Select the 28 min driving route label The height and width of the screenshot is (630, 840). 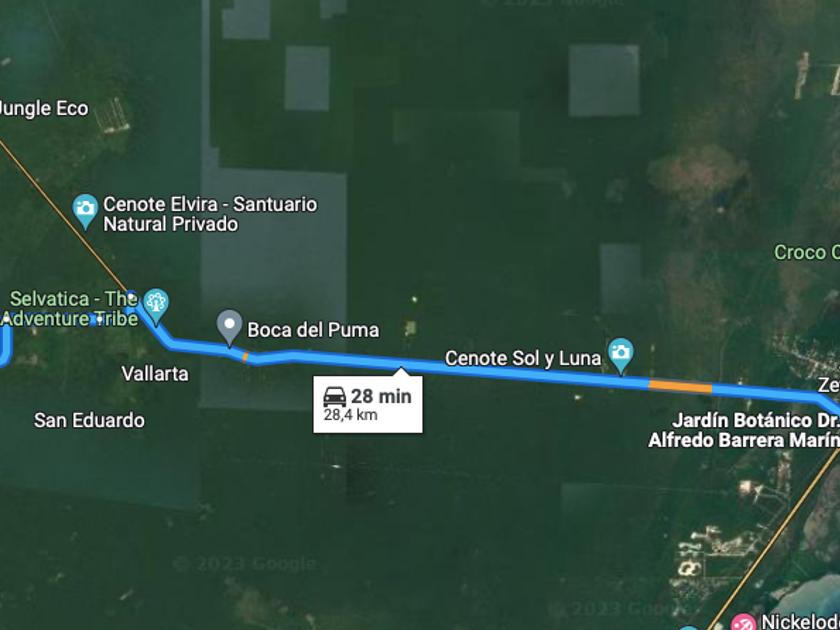tap(368, 404)
